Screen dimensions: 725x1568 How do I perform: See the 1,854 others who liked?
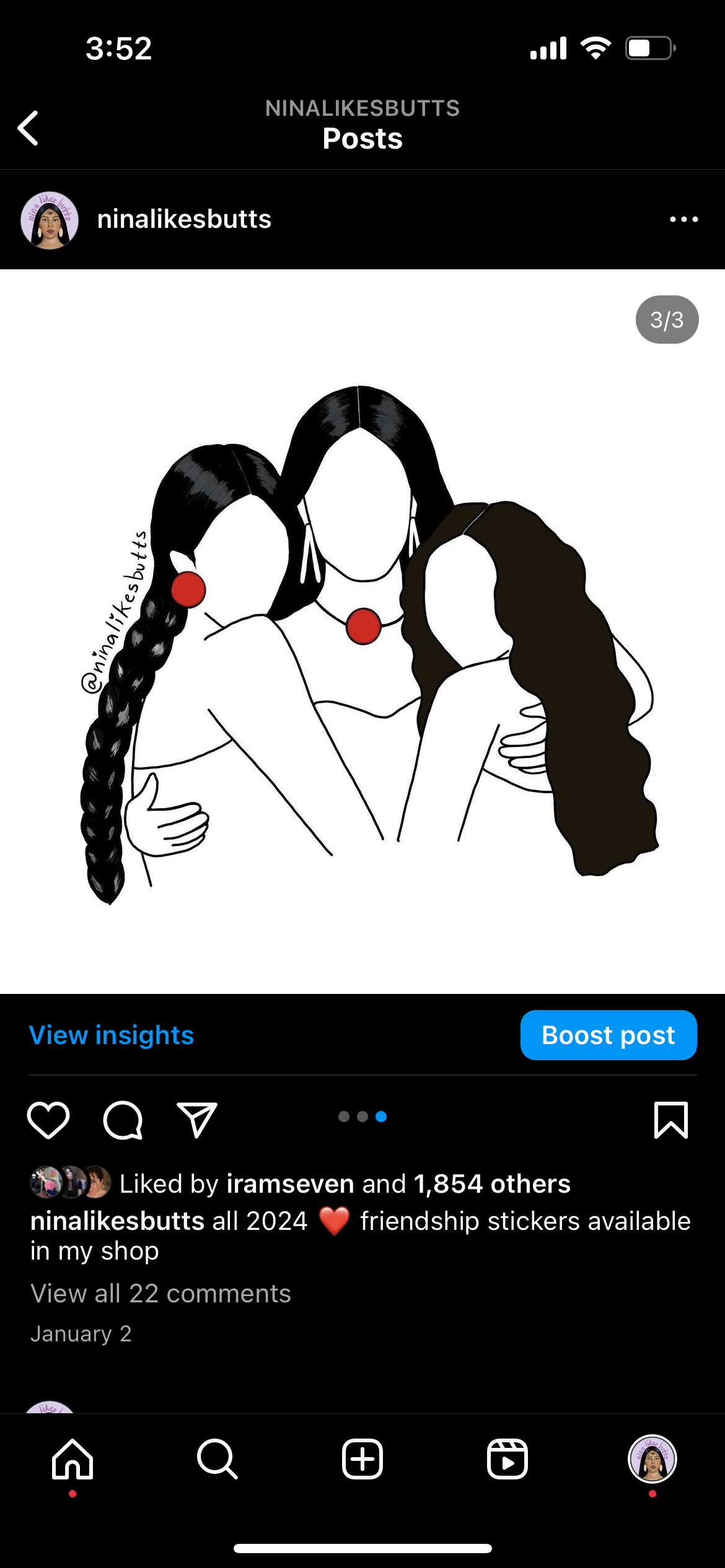point(492,1184)
